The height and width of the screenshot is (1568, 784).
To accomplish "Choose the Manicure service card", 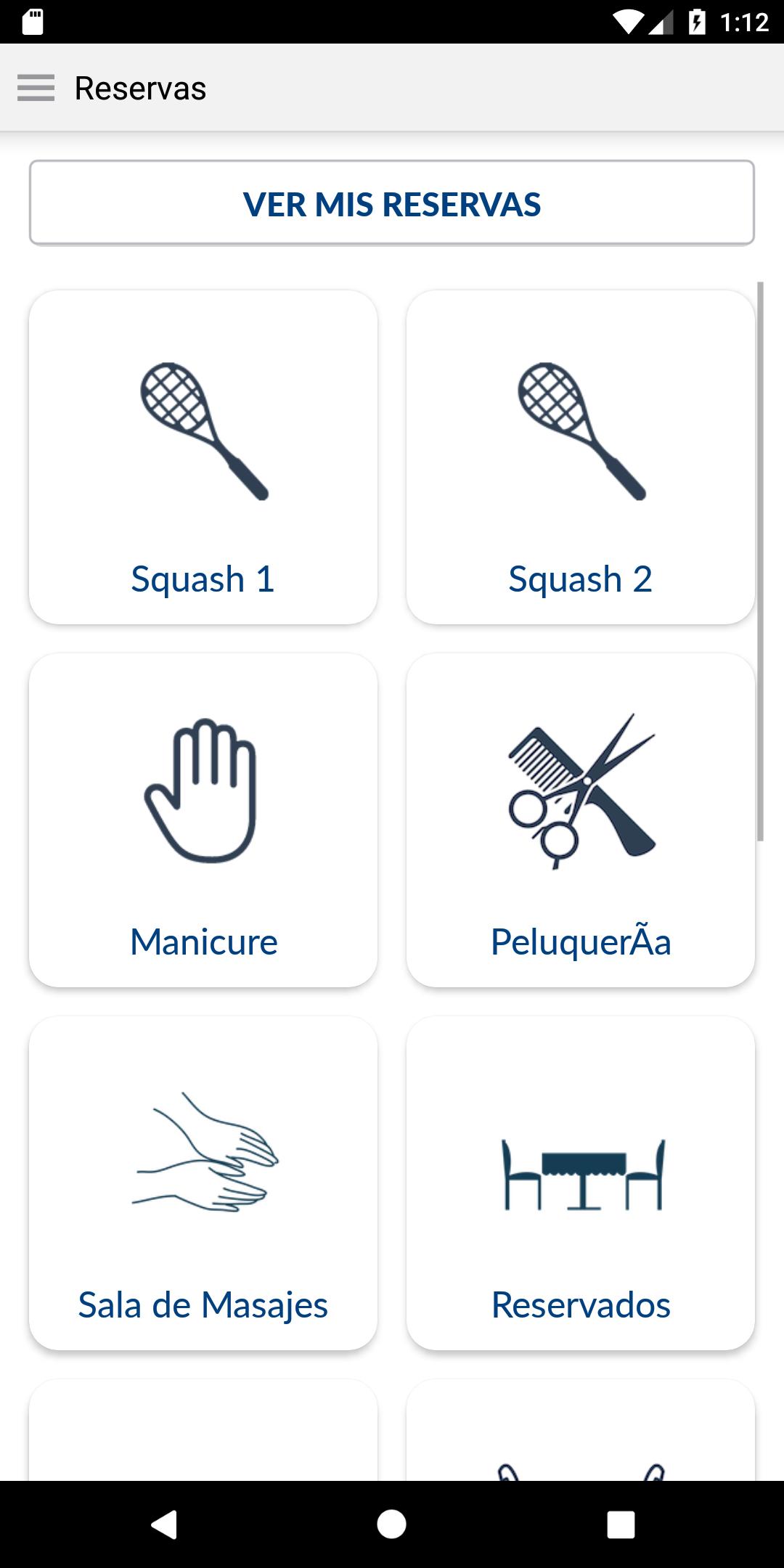I will [203, 820].
